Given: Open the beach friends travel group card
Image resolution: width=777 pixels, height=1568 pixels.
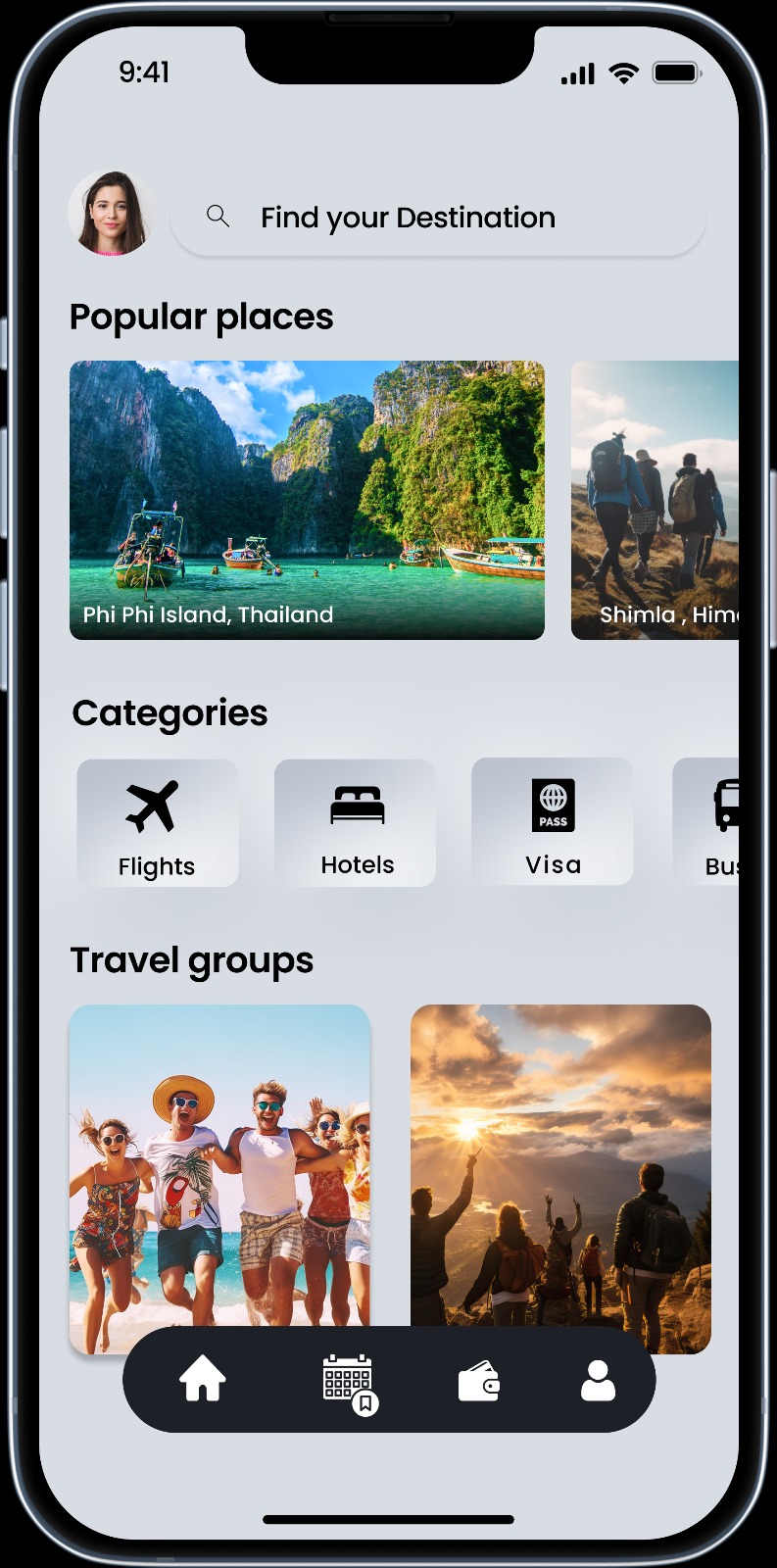Looking at the screenshot, I should coord(219,1166).
